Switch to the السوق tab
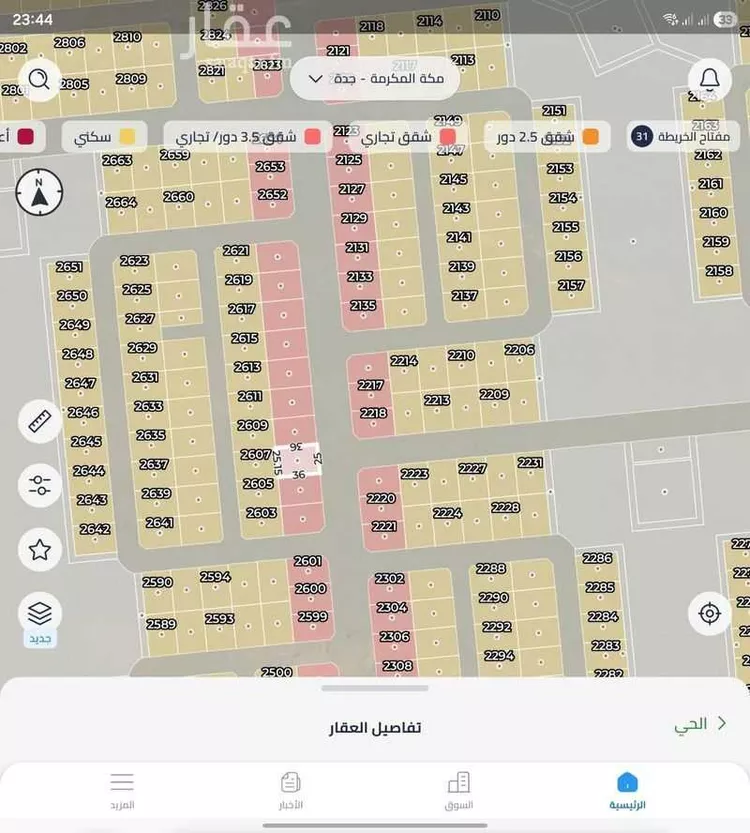The height and width of the screenshot is (833, 750). click(x=458, y=789)
